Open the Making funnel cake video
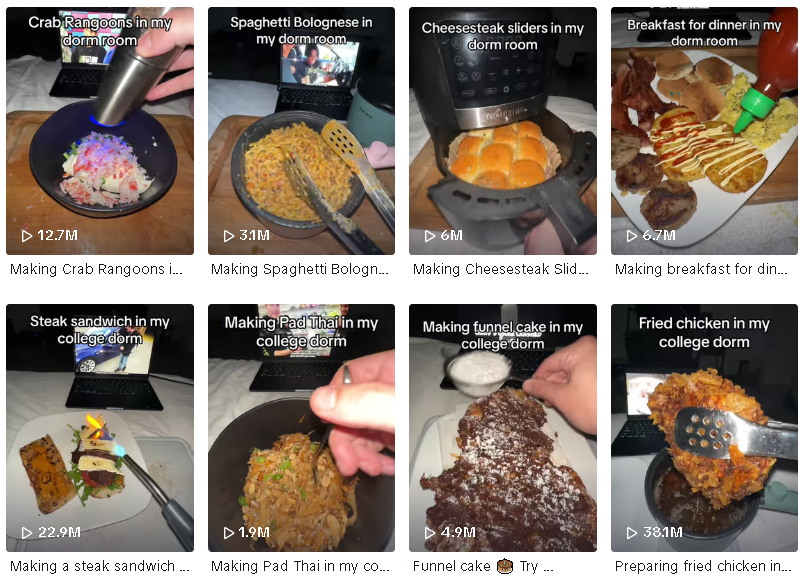Viewport: 806px width, 580px height. 503,428
